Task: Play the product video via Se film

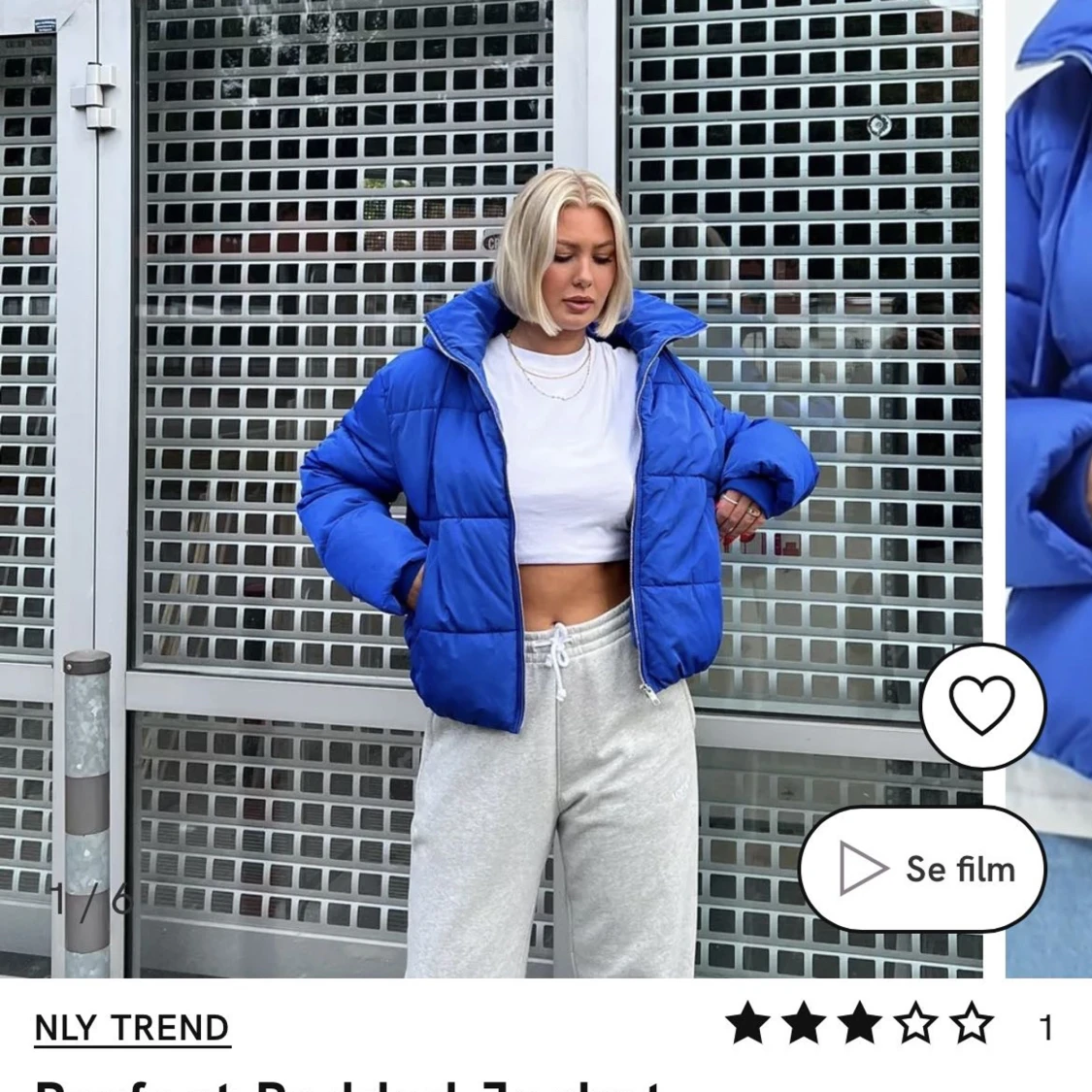Action: 922,869
